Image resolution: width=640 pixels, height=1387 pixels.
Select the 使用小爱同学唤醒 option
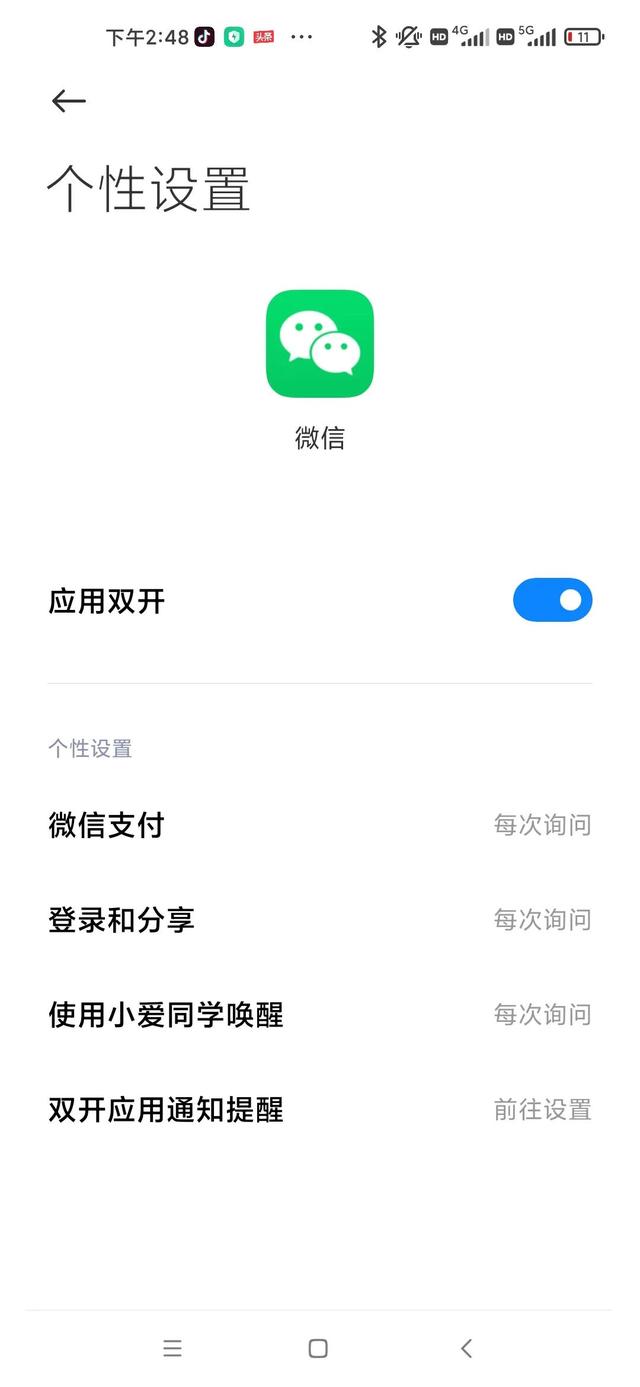(320, 1015)
